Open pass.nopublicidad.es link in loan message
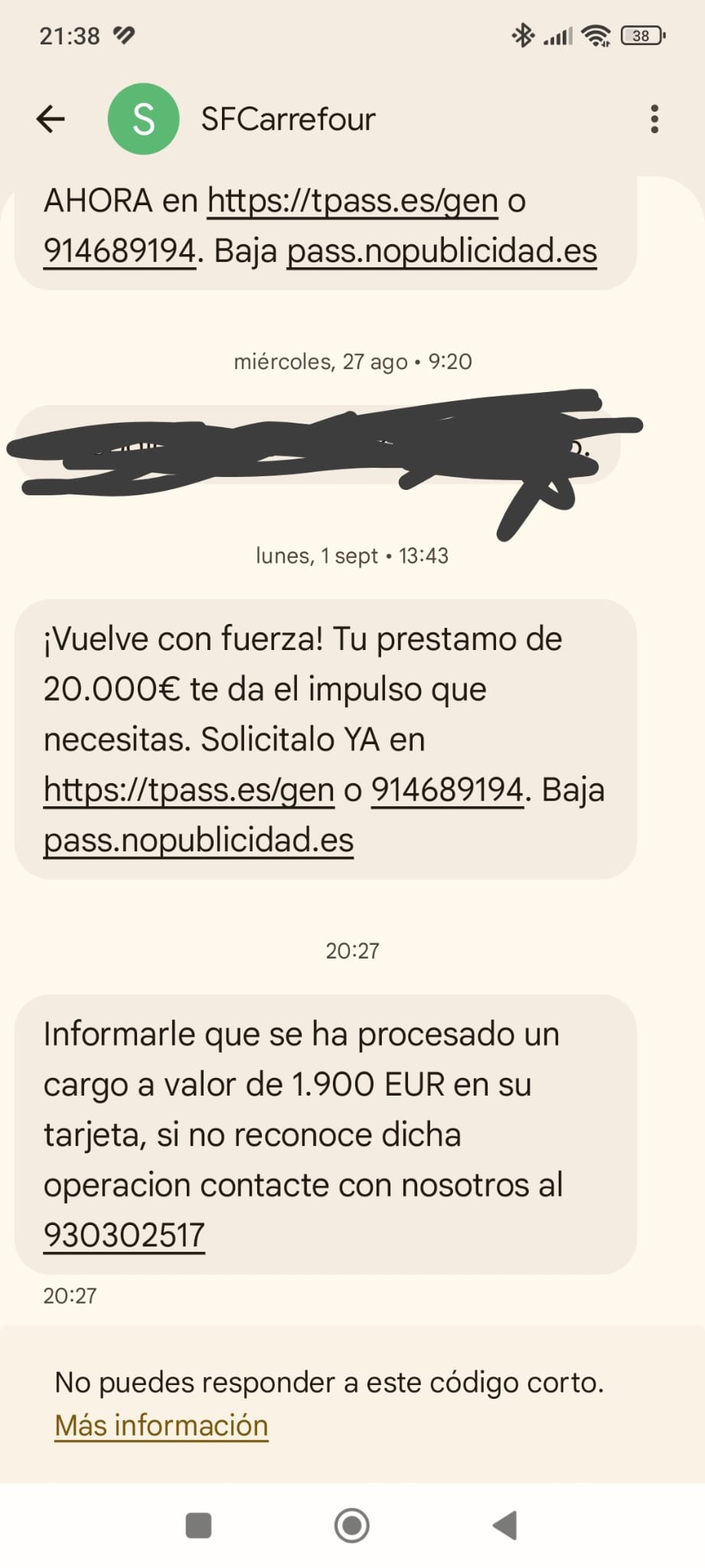The height and width of the screenshot is (1568, 705). (198, 840)
